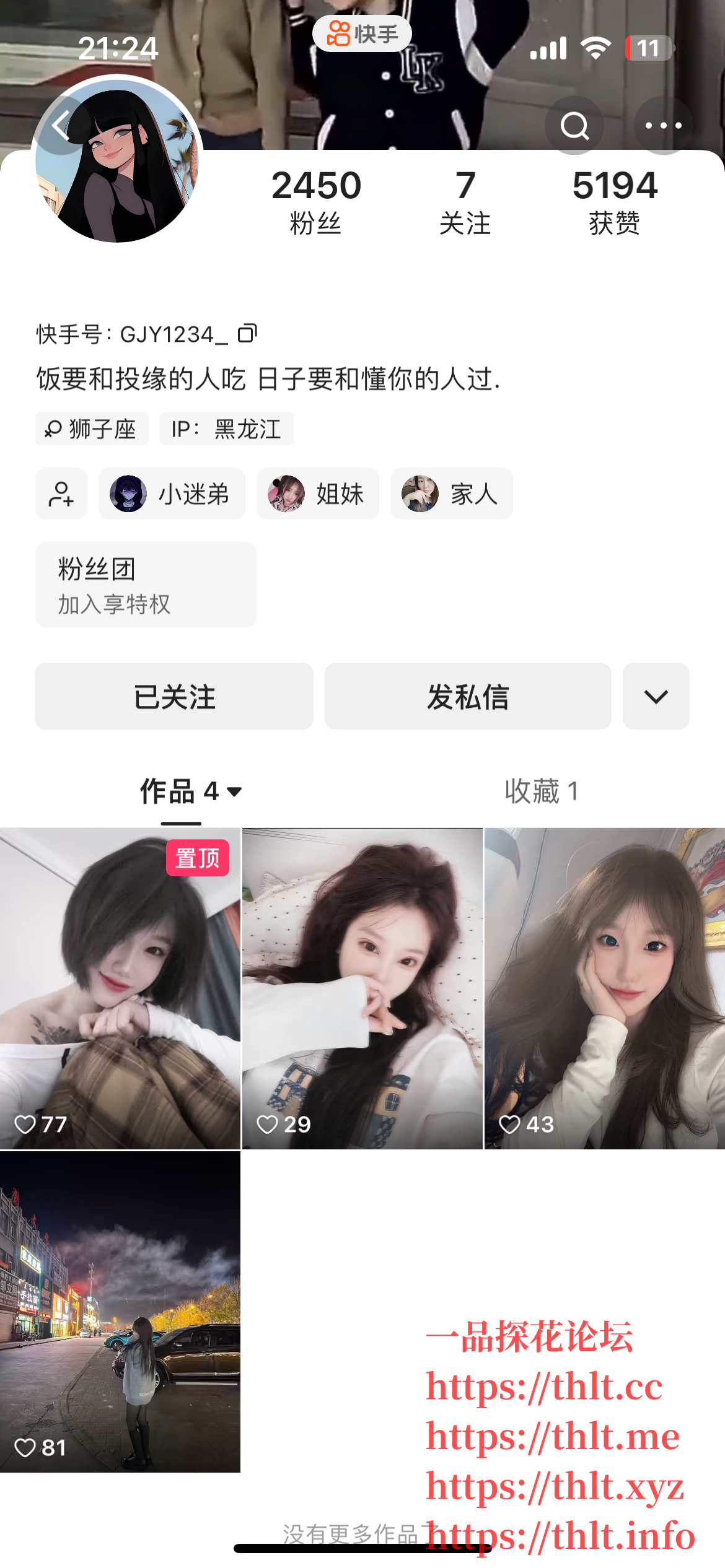Open the night street video with 81 likes
The width and height of the screenshot is (725, 1568).
(120, 1312)
